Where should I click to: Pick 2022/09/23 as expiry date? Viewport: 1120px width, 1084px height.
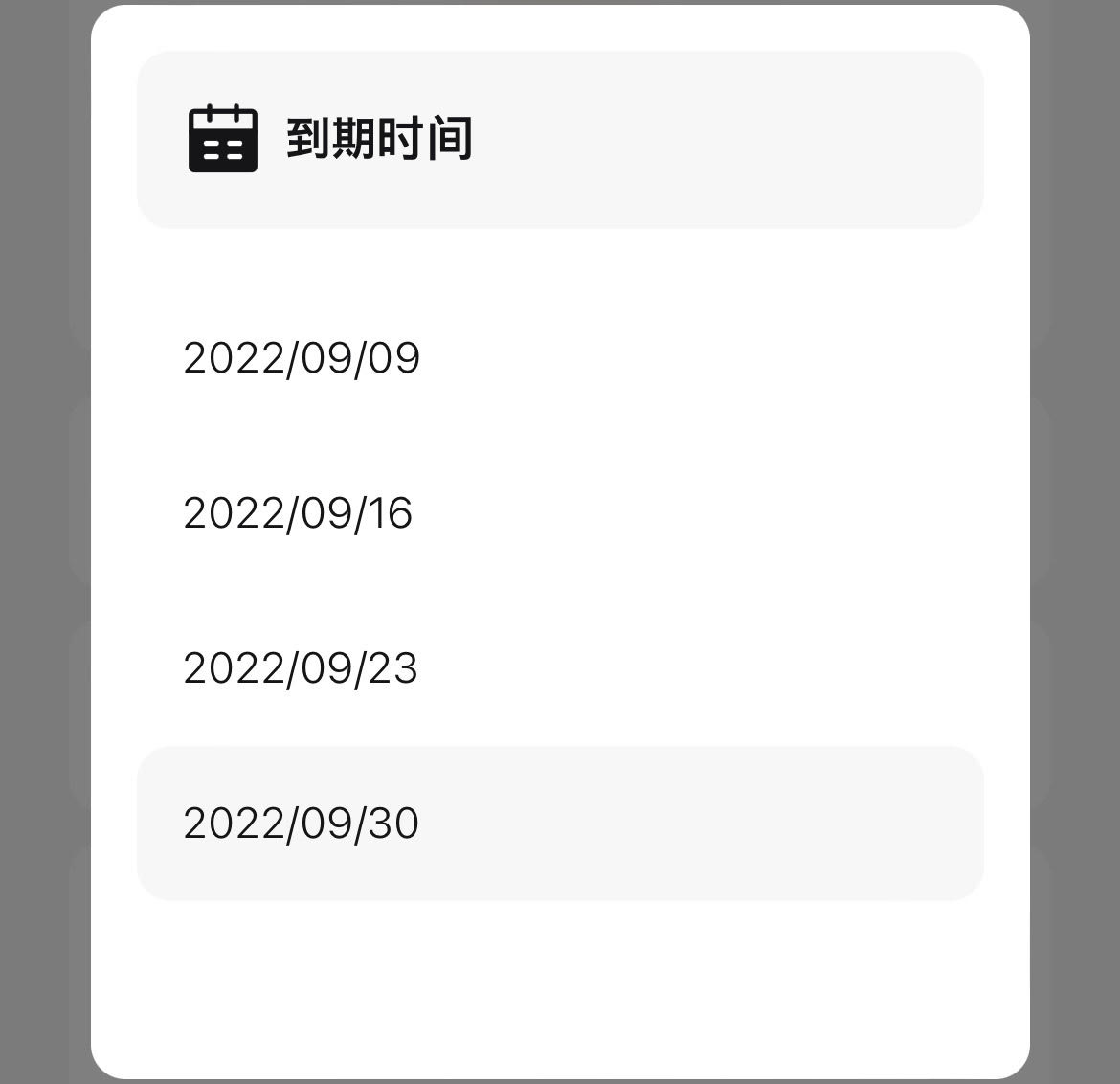point(301,668)
